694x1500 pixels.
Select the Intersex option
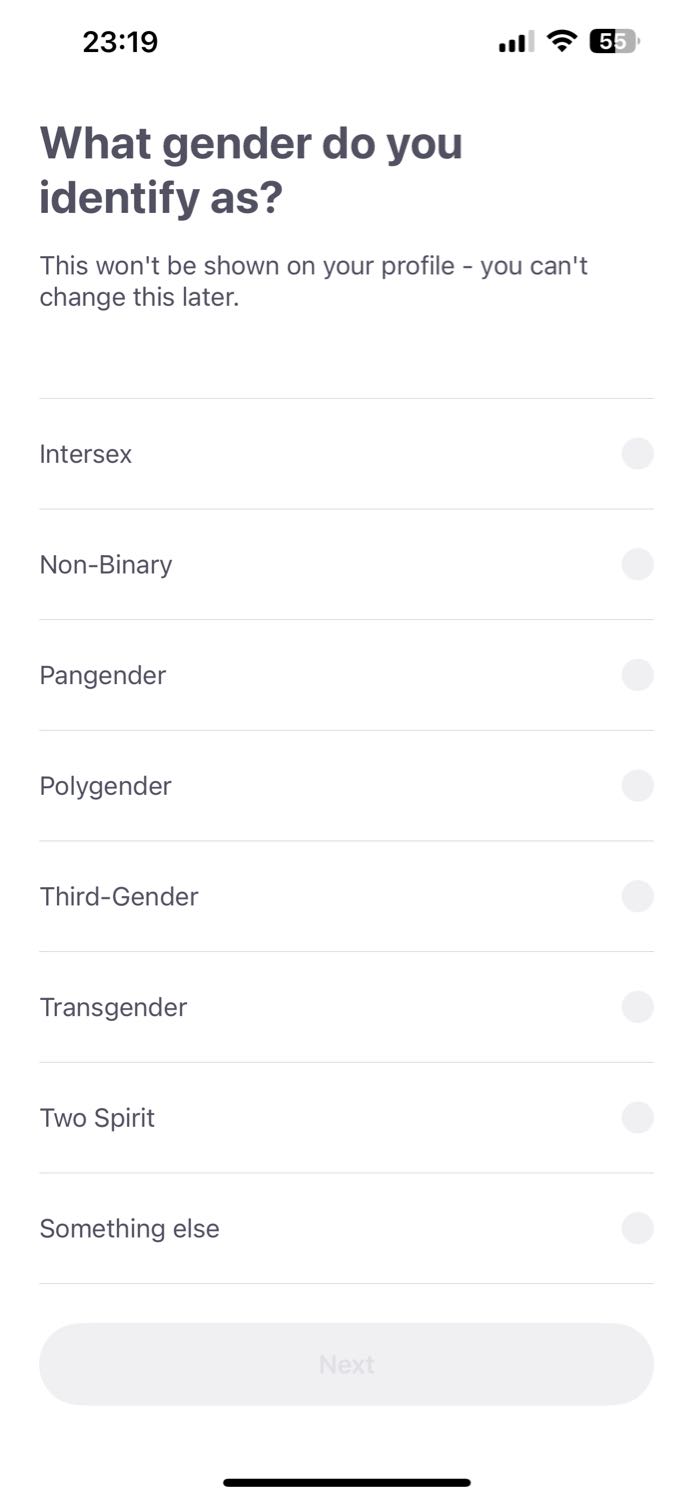pyautogui.click(x=346, y=454)
